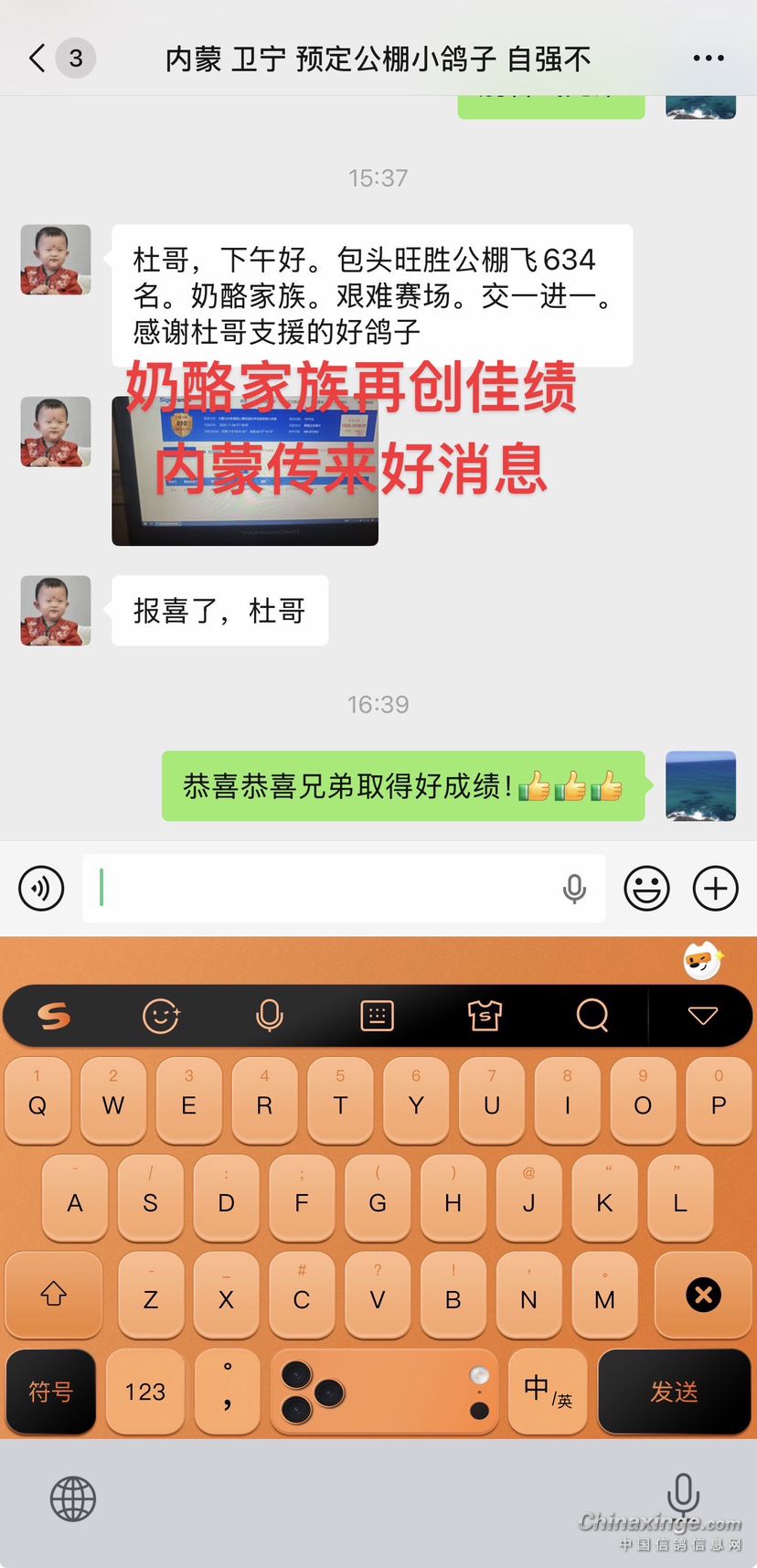
Task: Start keyboard toolbar voice input
Action: point(270,1015)
